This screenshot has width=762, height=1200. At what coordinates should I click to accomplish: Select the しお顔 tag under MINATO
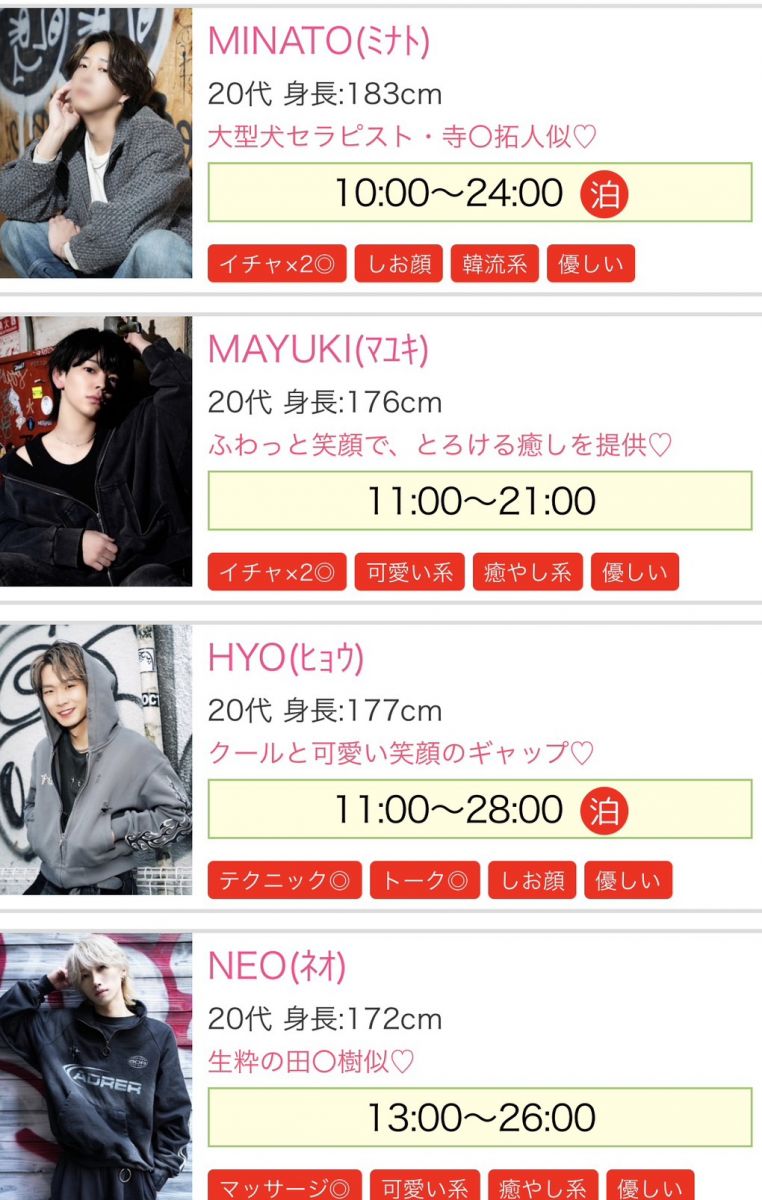398,264
